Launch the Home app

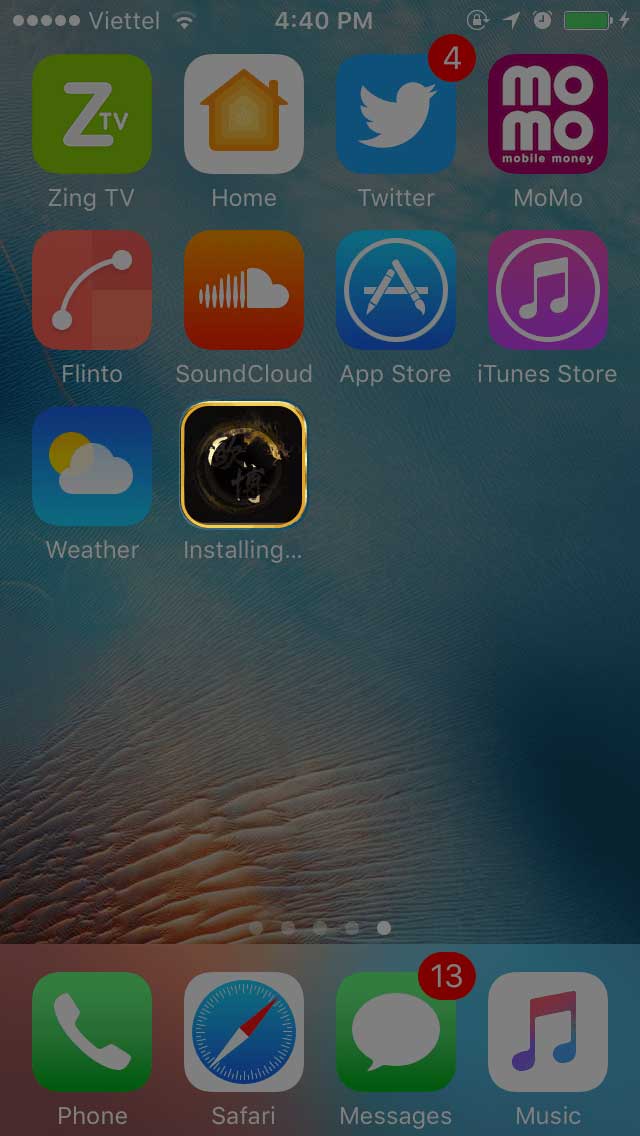coord(244,114)
